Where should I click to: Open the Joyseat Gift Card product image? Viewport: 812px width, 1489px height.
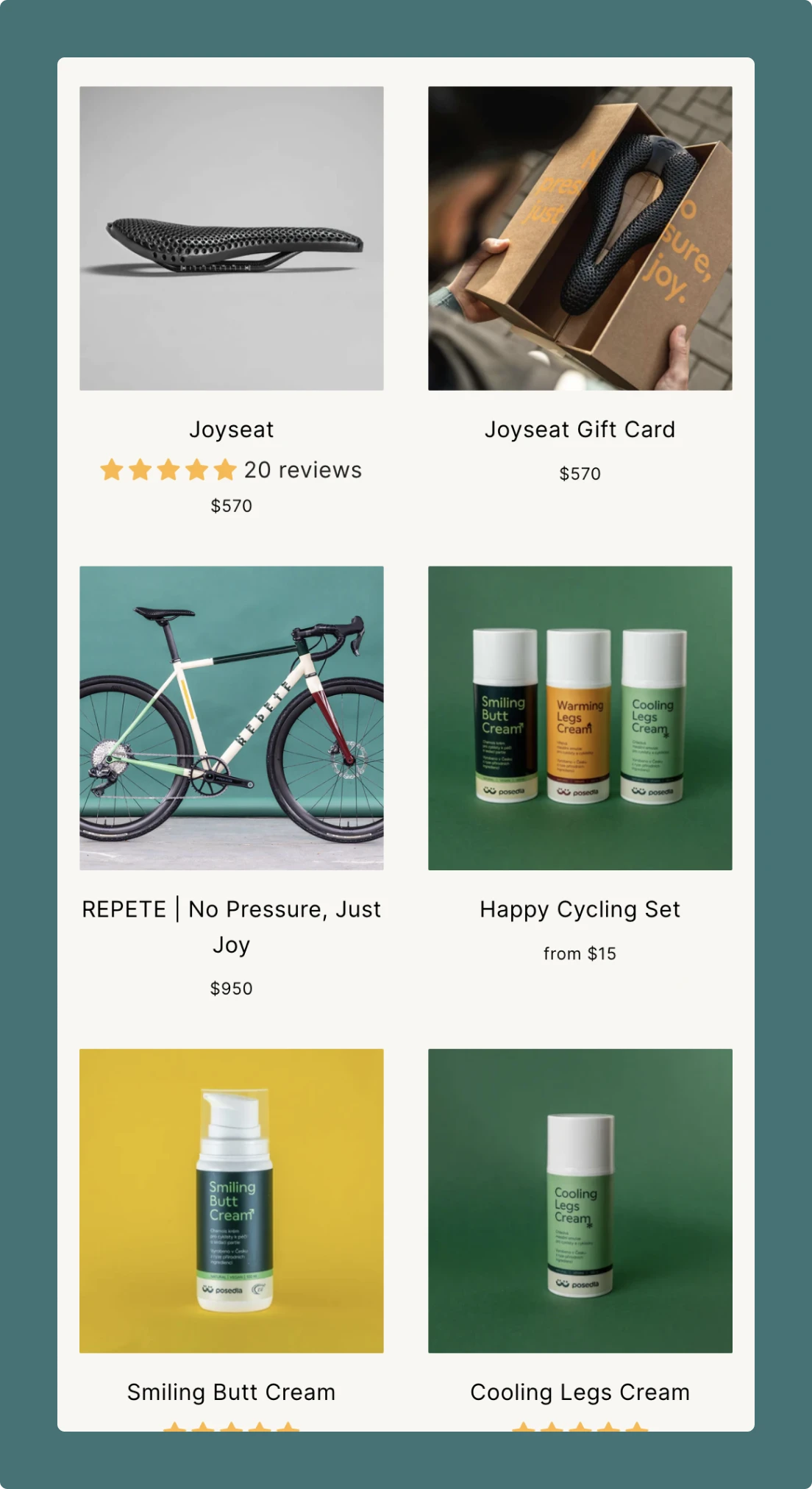[580, 238]
